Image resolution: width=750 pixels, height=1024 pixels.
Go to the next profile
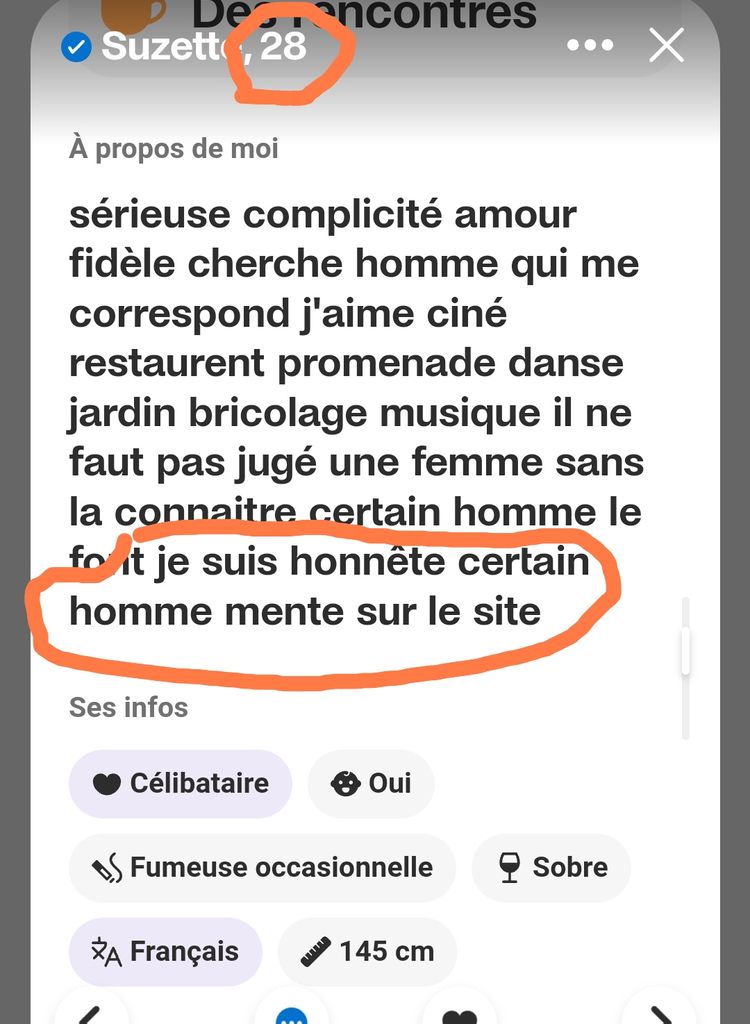[661, 1014]
